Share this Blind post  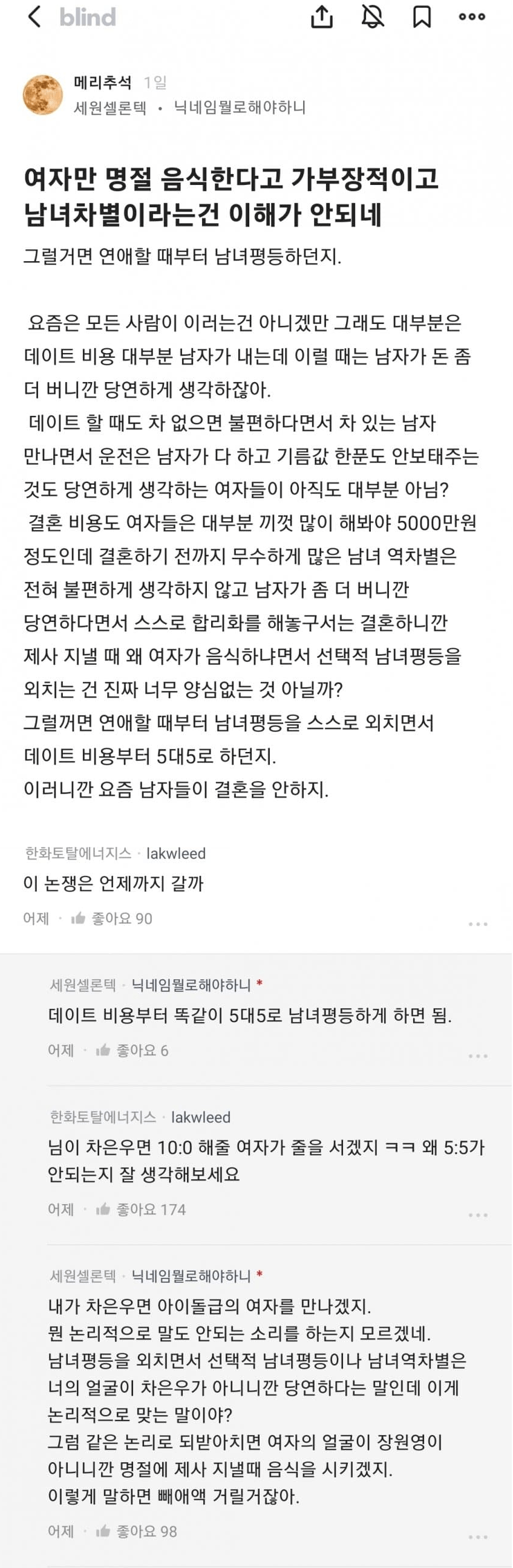[322, 17]
